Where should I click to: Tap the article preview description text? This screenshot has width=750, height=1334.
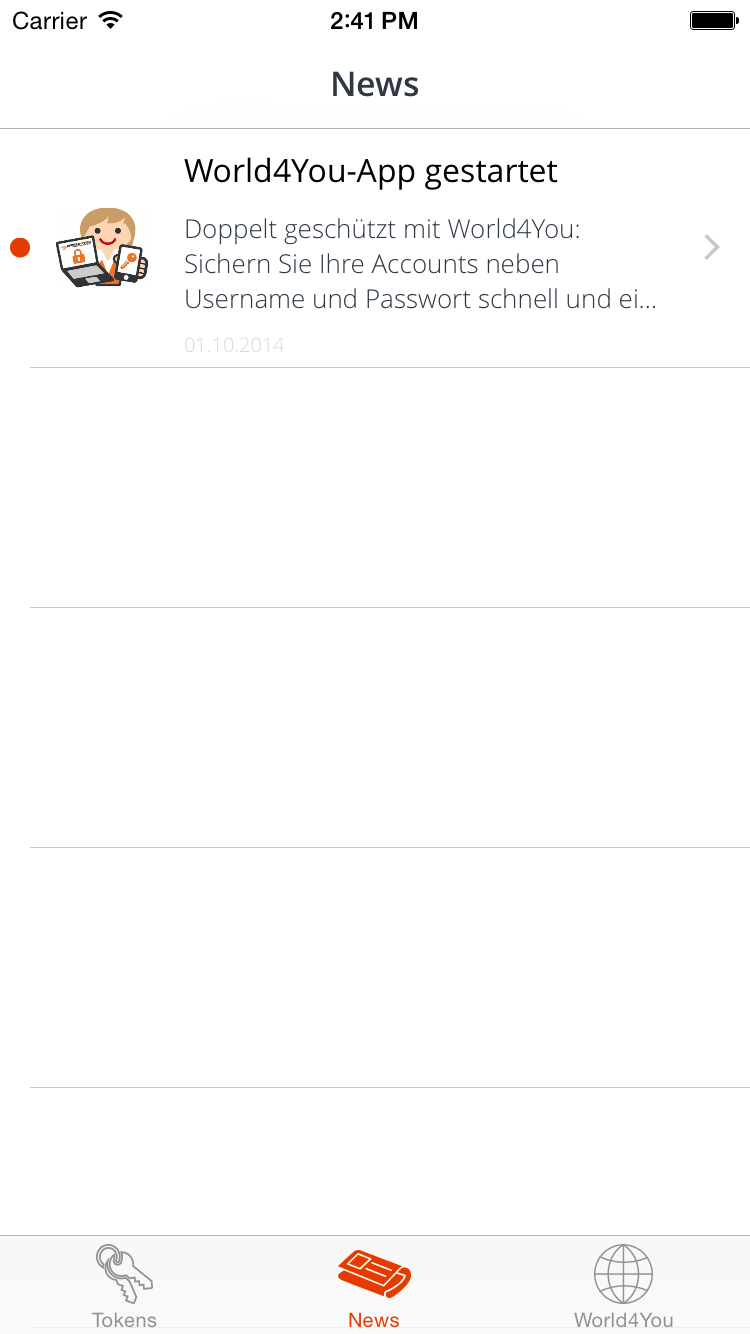click(420, 262)
